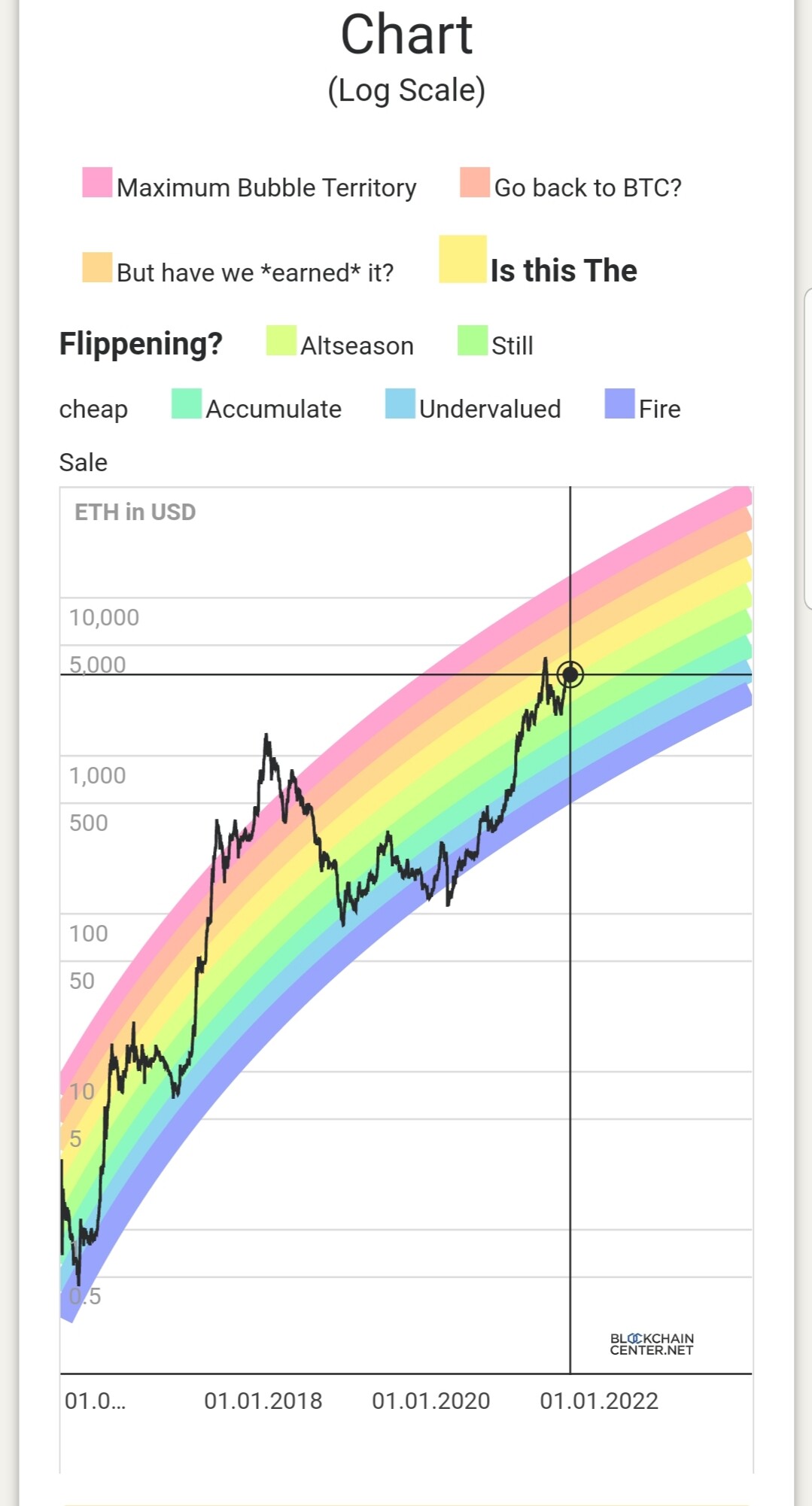
Task: Hide the Still cheap legend band
Action: tap(496, 342)
